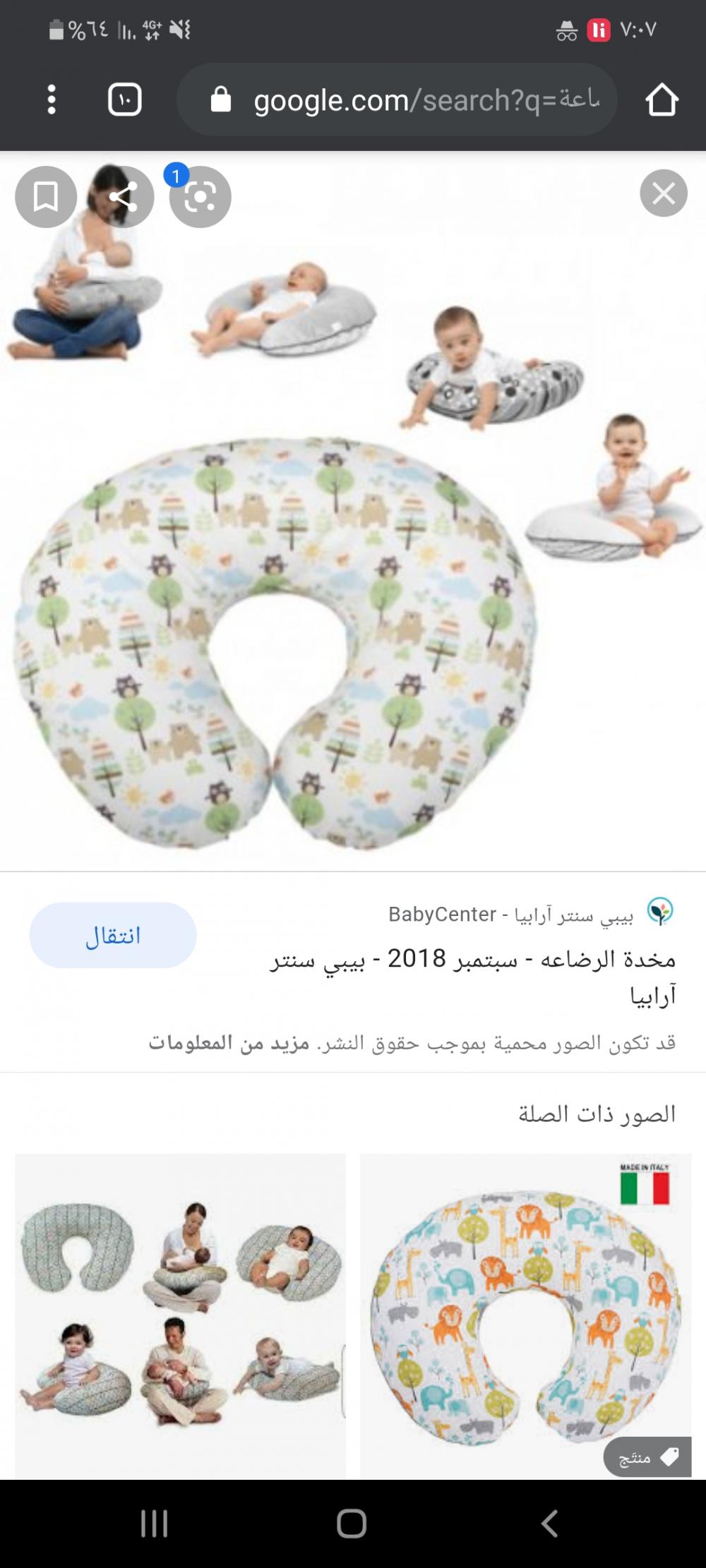Open the browser overflow menu
706x1568 pixels.
[52, 99]
